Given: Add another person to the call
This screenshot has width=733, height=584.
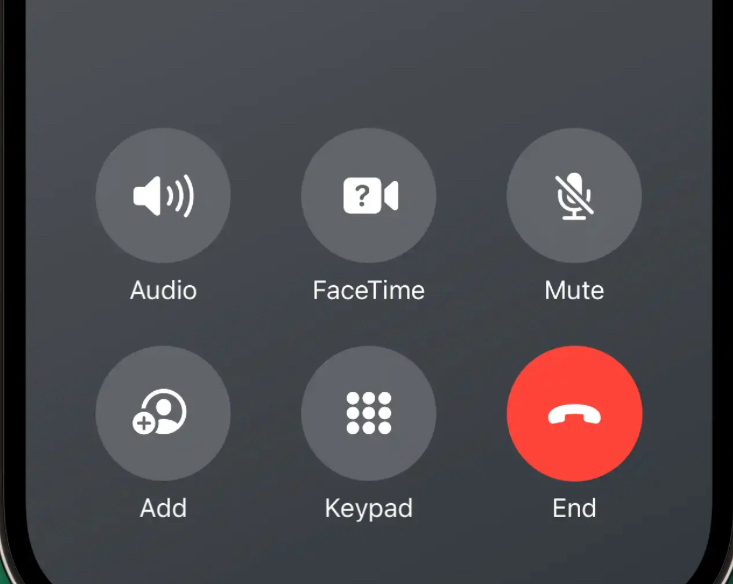Looking at the screenshot, I should click(163, 413).
